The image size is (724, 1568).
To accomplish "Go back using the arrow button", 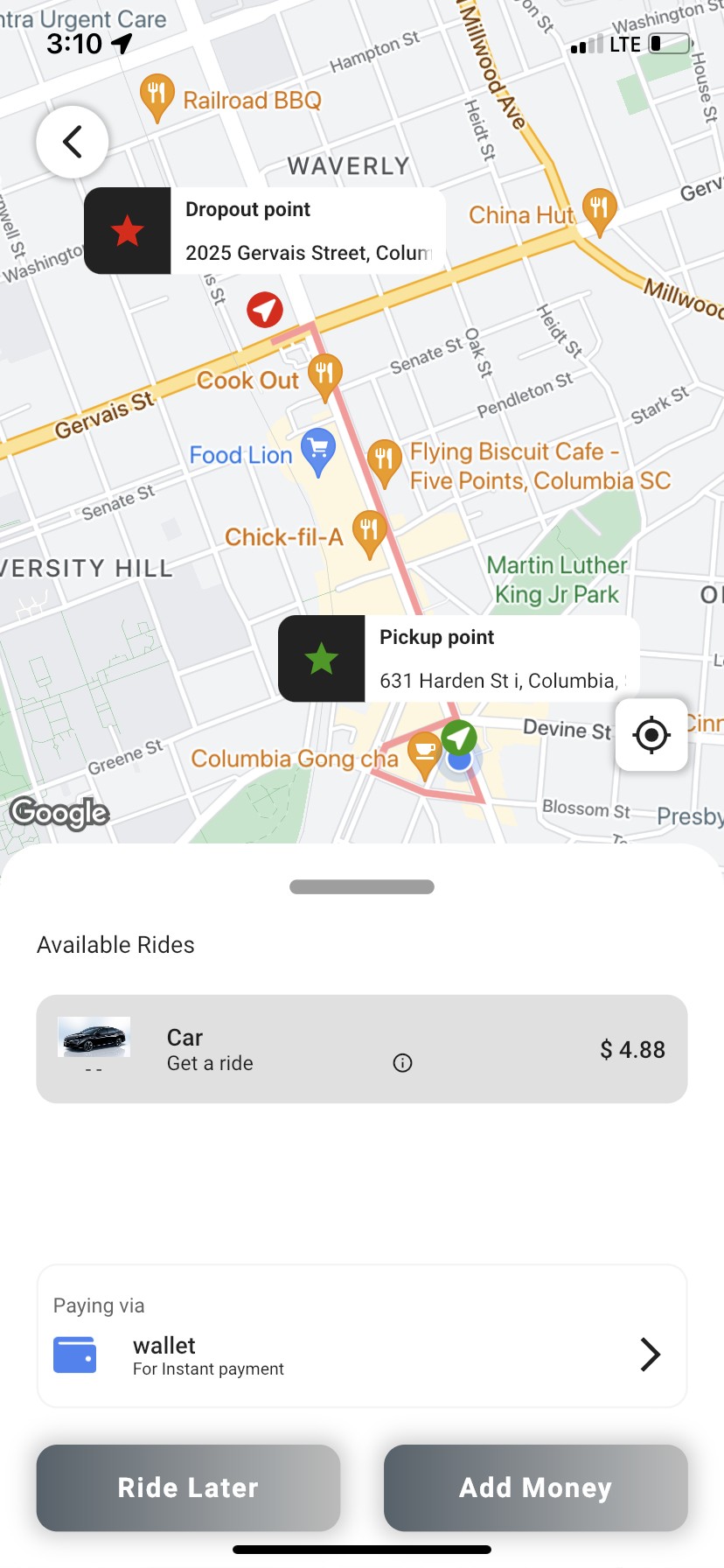I will pos(73,142).
